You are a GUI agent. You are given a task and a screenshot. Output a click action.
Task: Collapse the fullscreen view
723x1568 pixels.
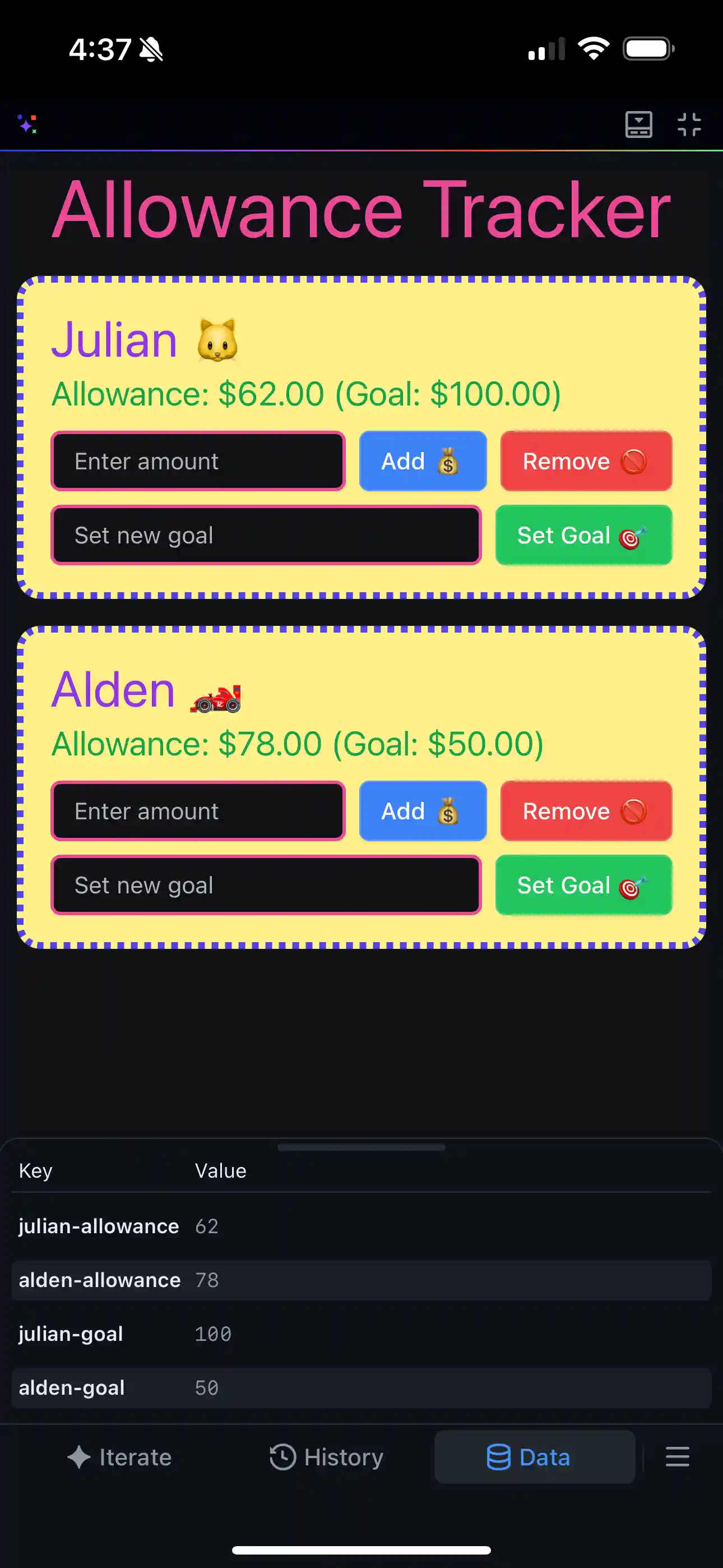click(689, 124)
